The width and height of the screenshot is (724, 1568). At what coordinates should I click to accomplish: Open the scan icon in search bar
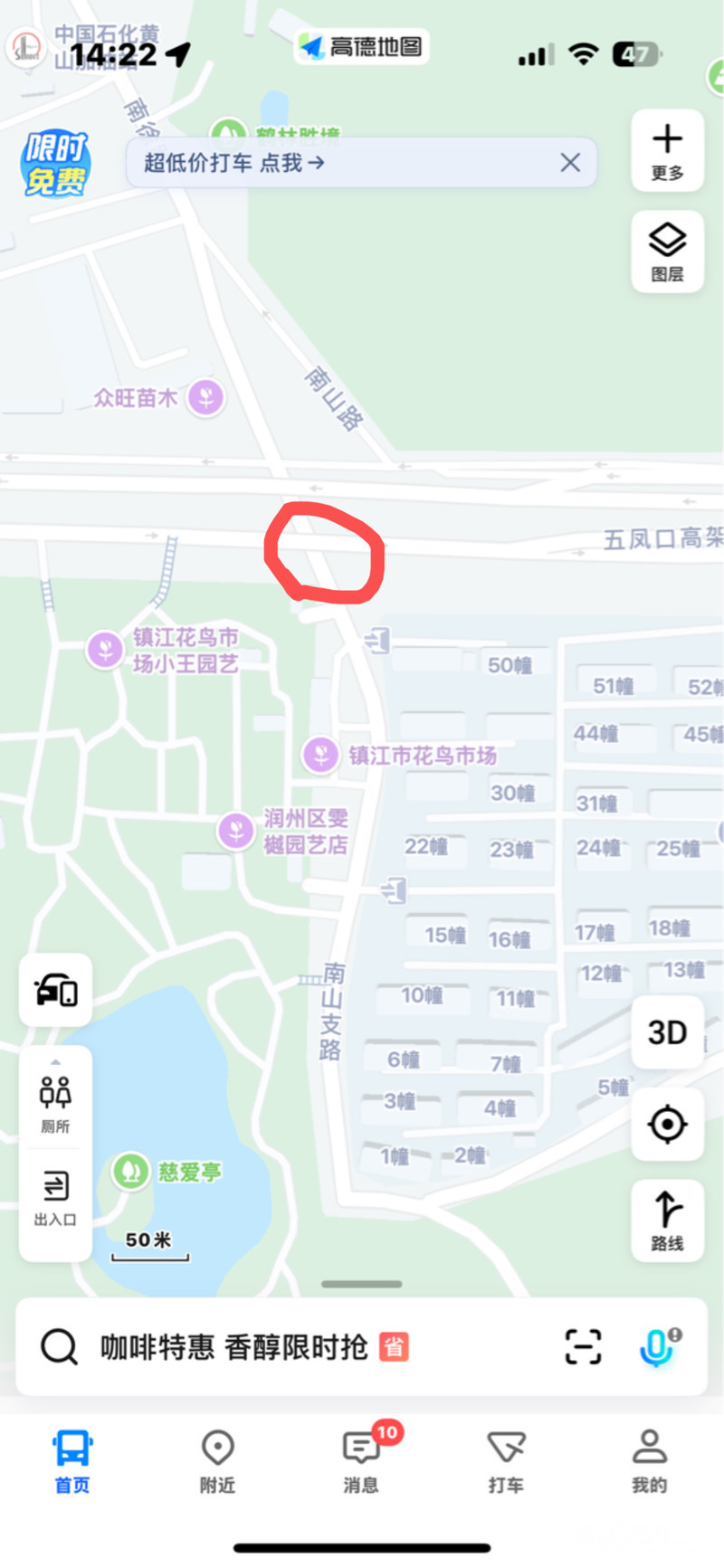(x=583, y=1346)
